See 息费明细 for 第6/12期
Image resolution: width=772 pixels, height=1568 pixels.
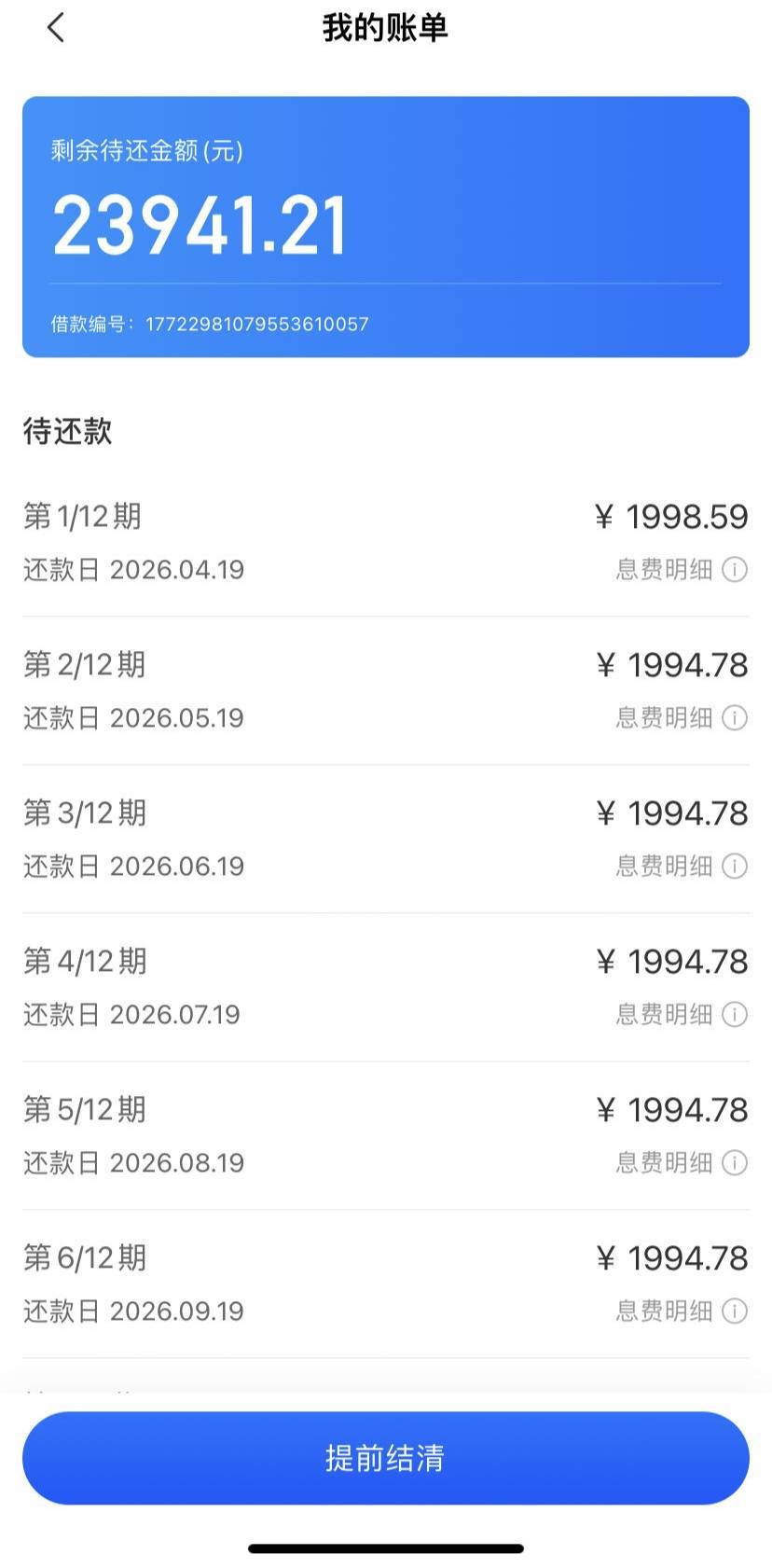coord(681,1311)
